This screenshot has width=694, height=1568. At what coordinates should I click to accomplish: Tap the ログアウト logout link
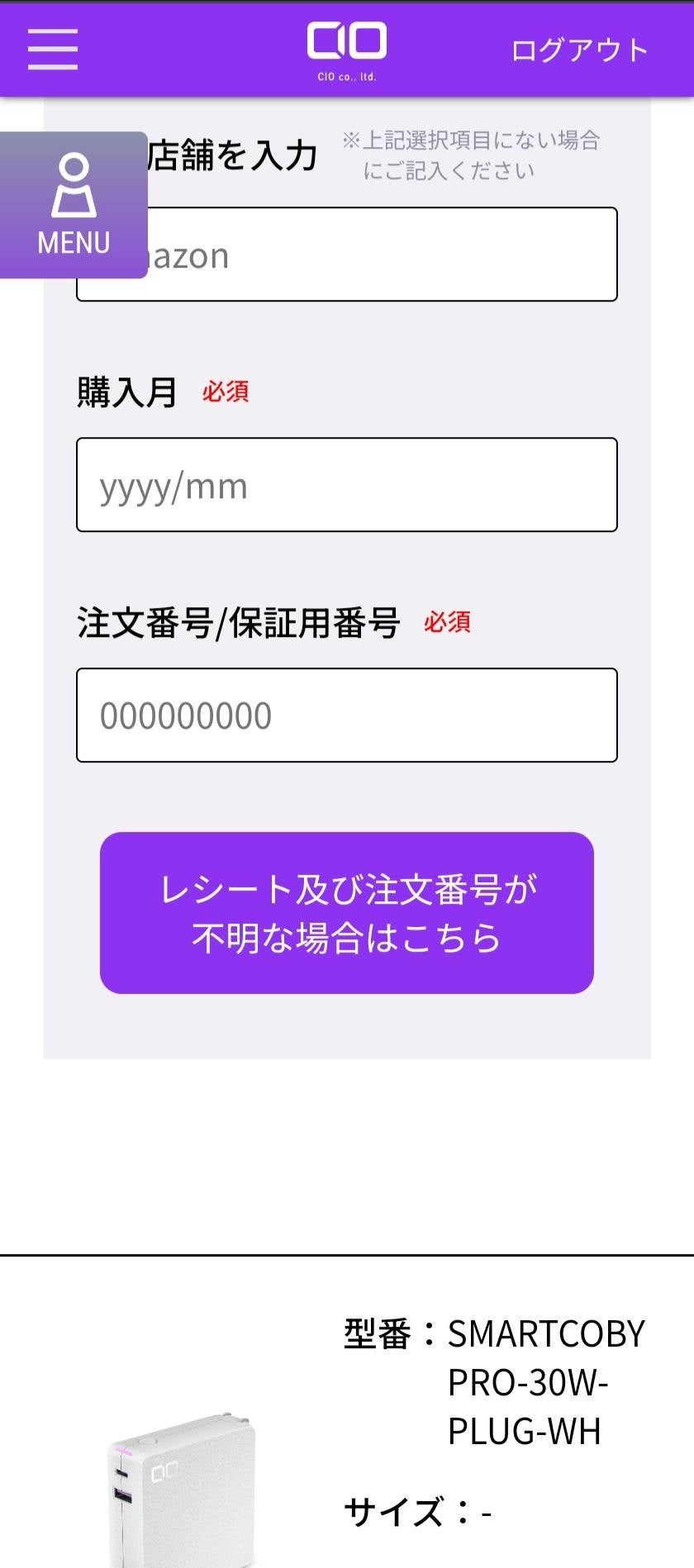[x=579, y=50]
